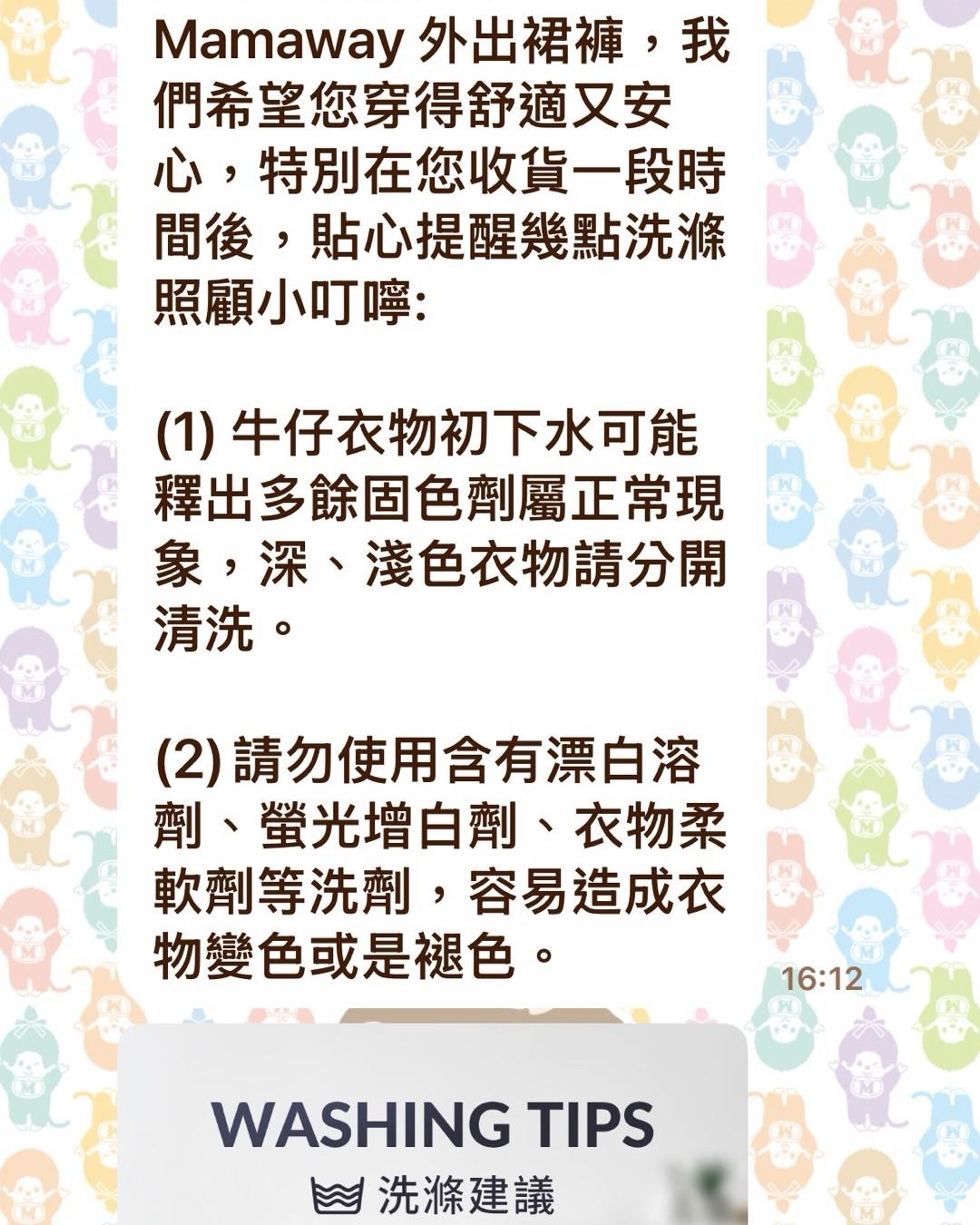
Task: Open the WASHING TIPS image card
Action: (433, 1130)
